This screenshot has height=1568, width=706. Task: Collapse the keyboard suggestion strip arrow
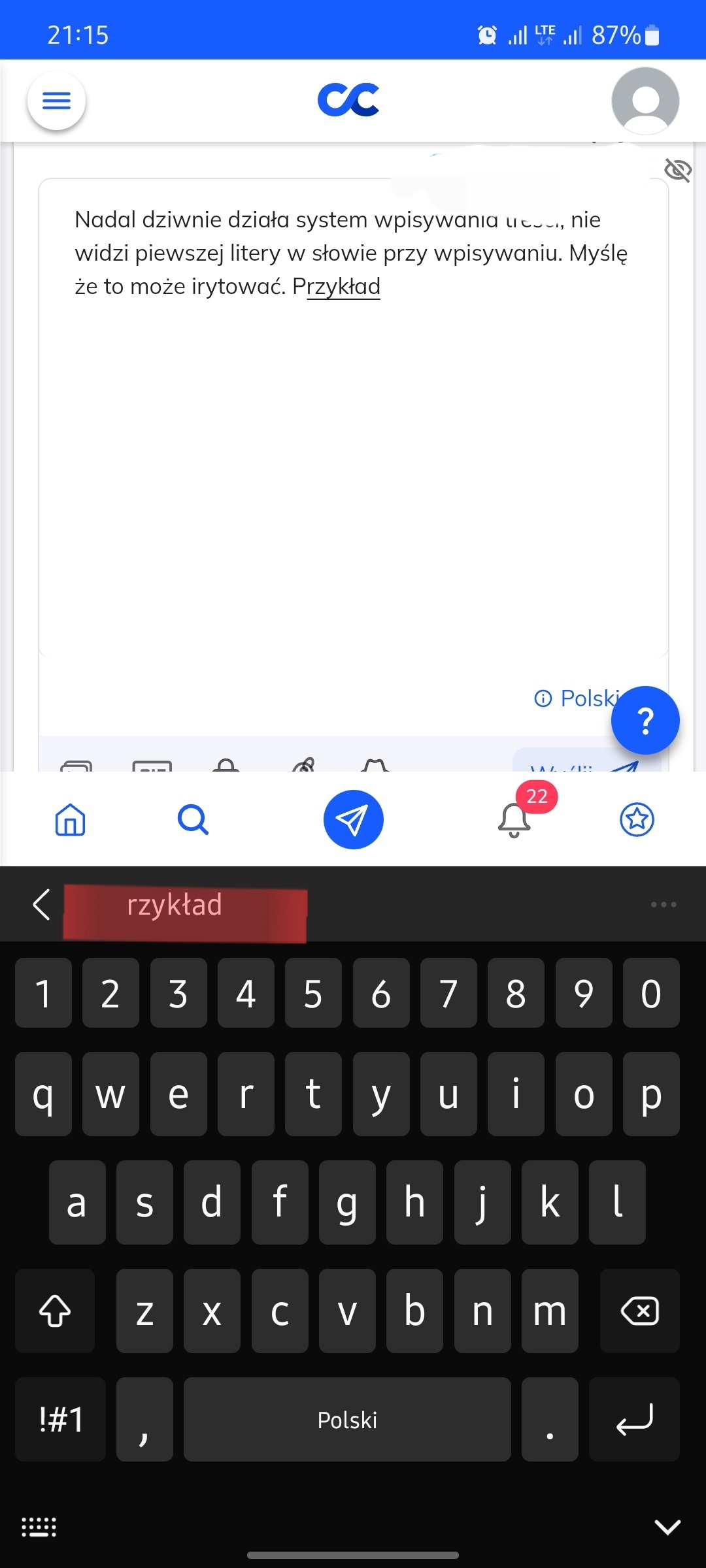pos(41,905)
